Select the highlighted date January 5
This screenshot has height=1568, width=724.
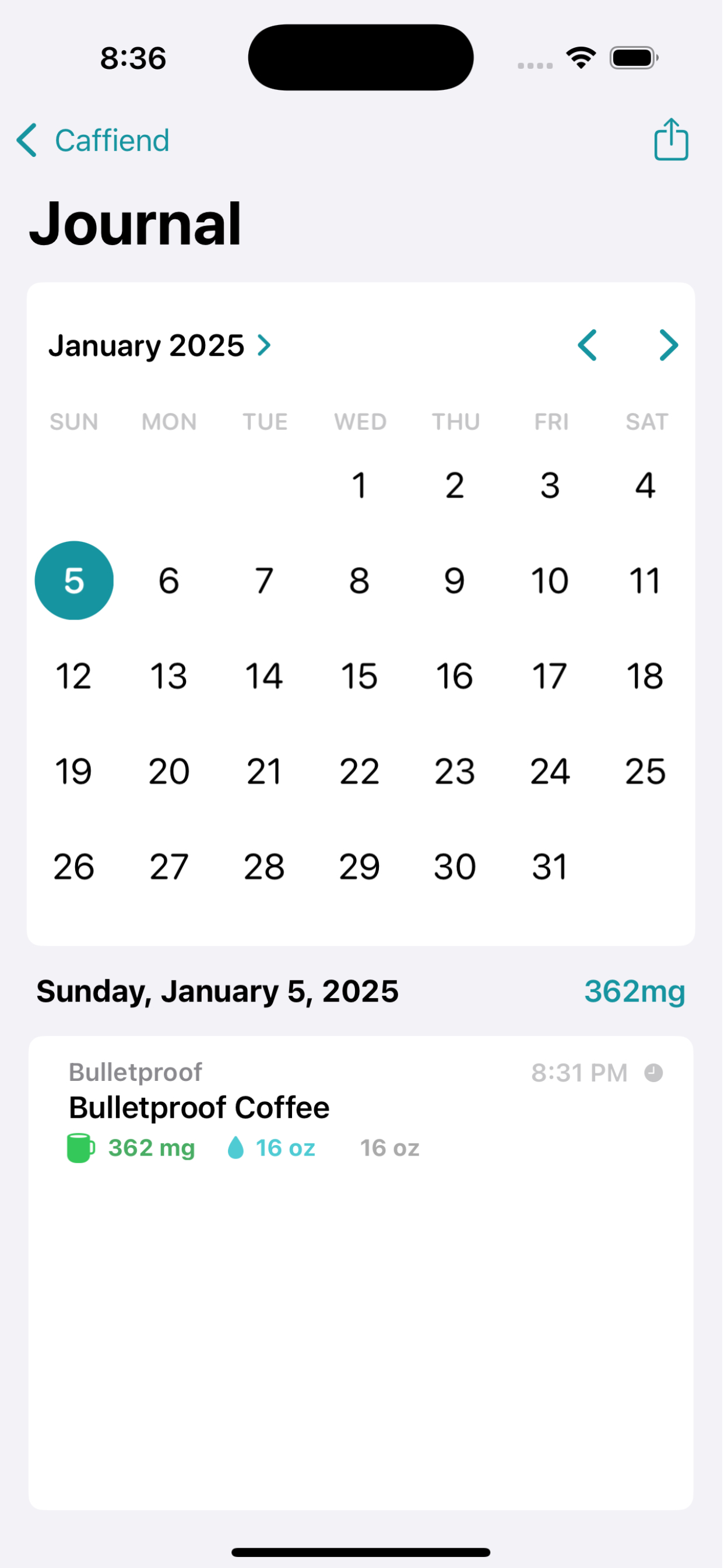pos(74,582)
